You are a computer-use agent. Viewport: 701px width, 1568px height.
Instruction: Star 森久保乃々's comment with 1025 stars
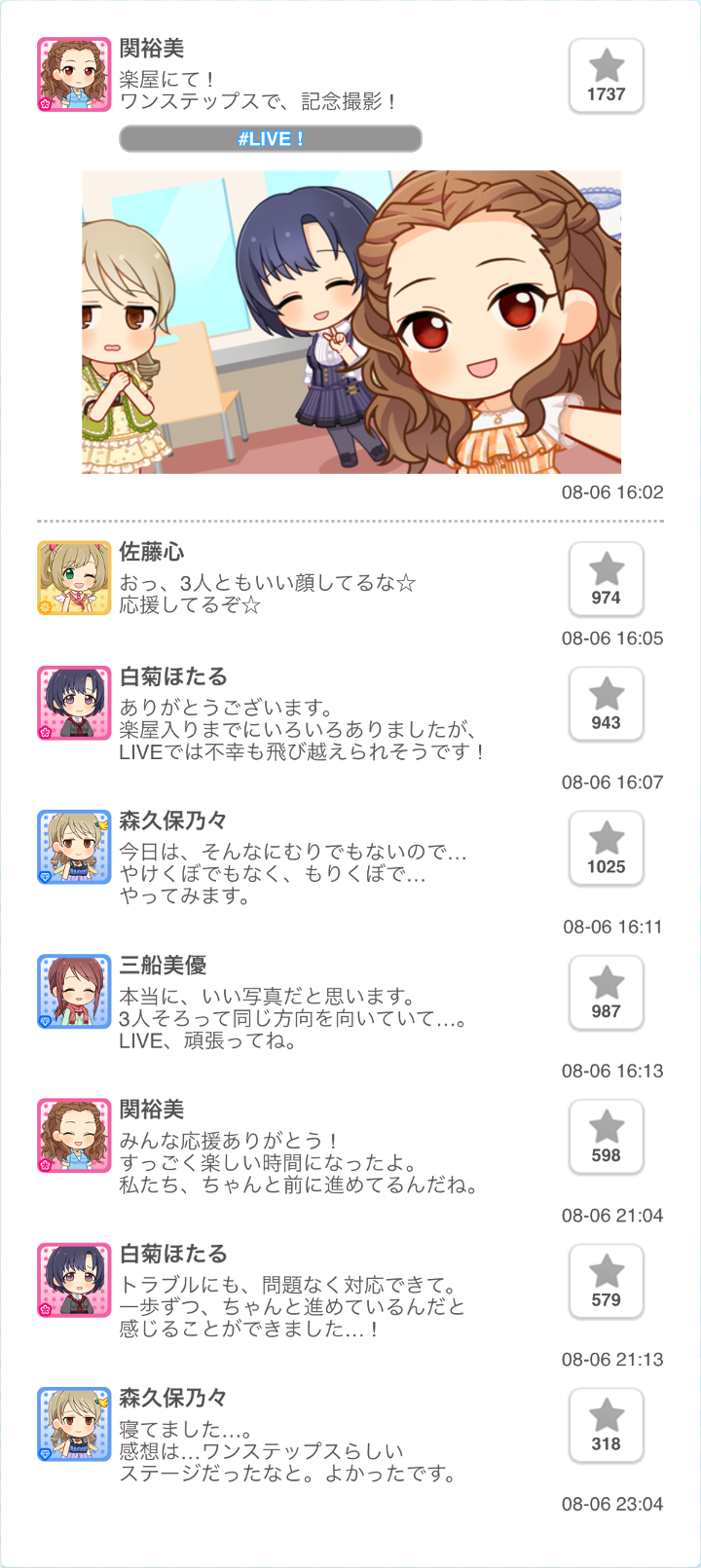click(x=606, y=848)
